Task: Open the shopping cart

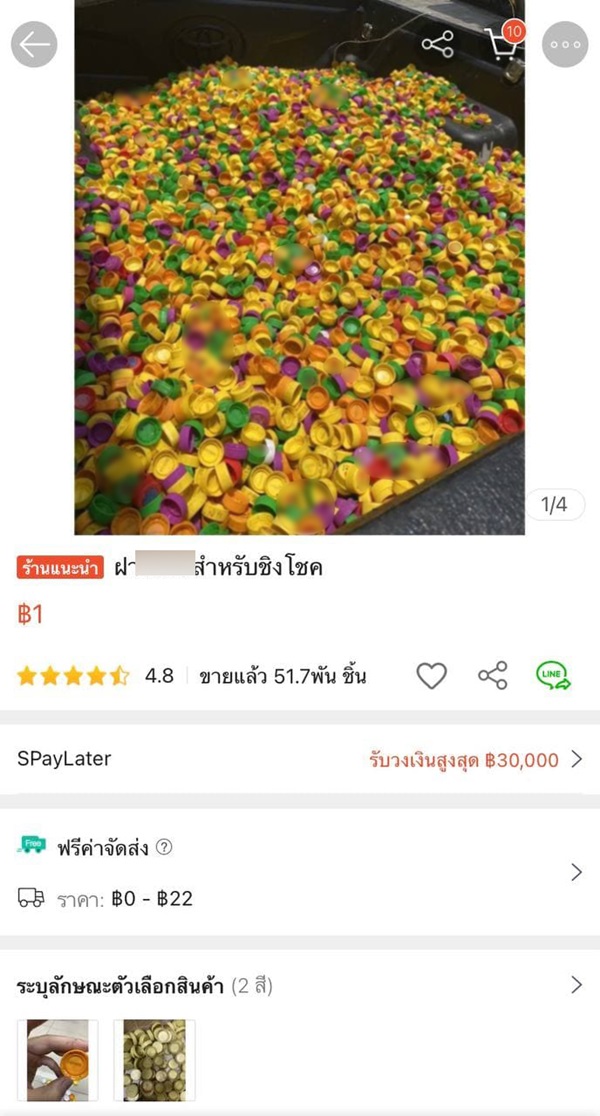Action: [502, 44]
